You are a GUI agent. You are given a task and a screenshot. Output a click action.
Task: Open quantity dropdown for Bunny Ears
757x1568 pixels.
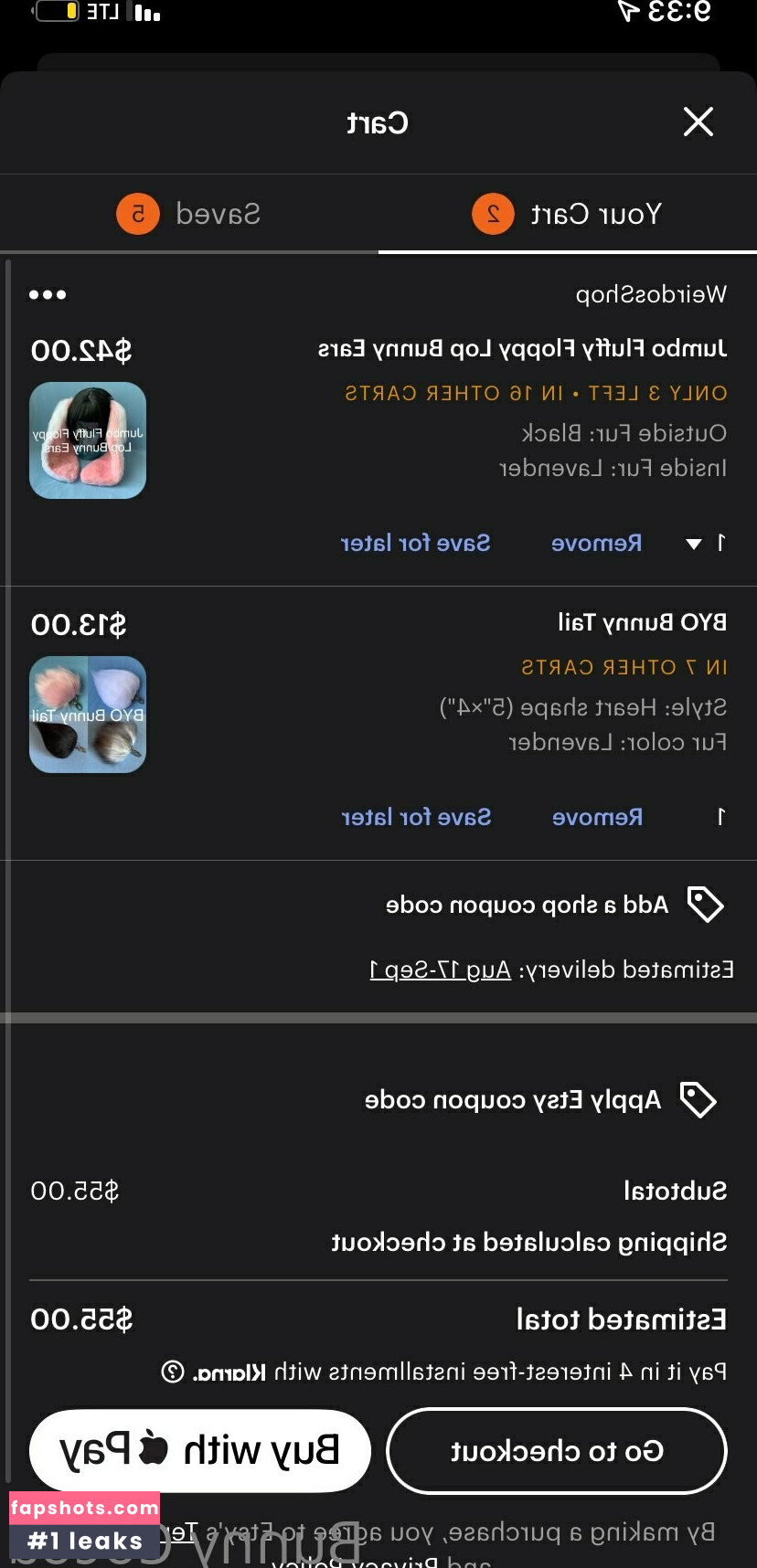point(704,543)
